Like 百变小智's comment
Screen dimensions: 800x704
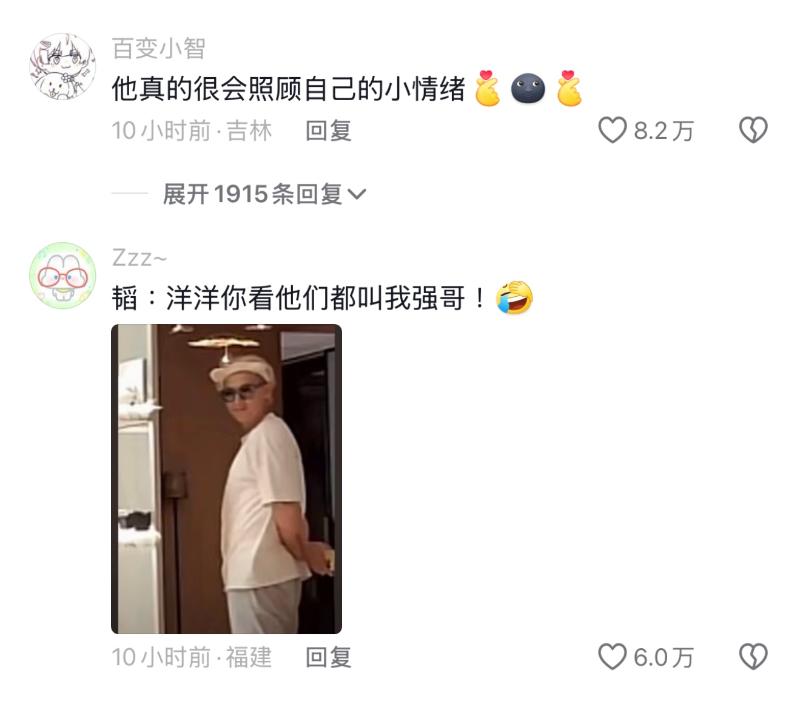coord(612,130)
